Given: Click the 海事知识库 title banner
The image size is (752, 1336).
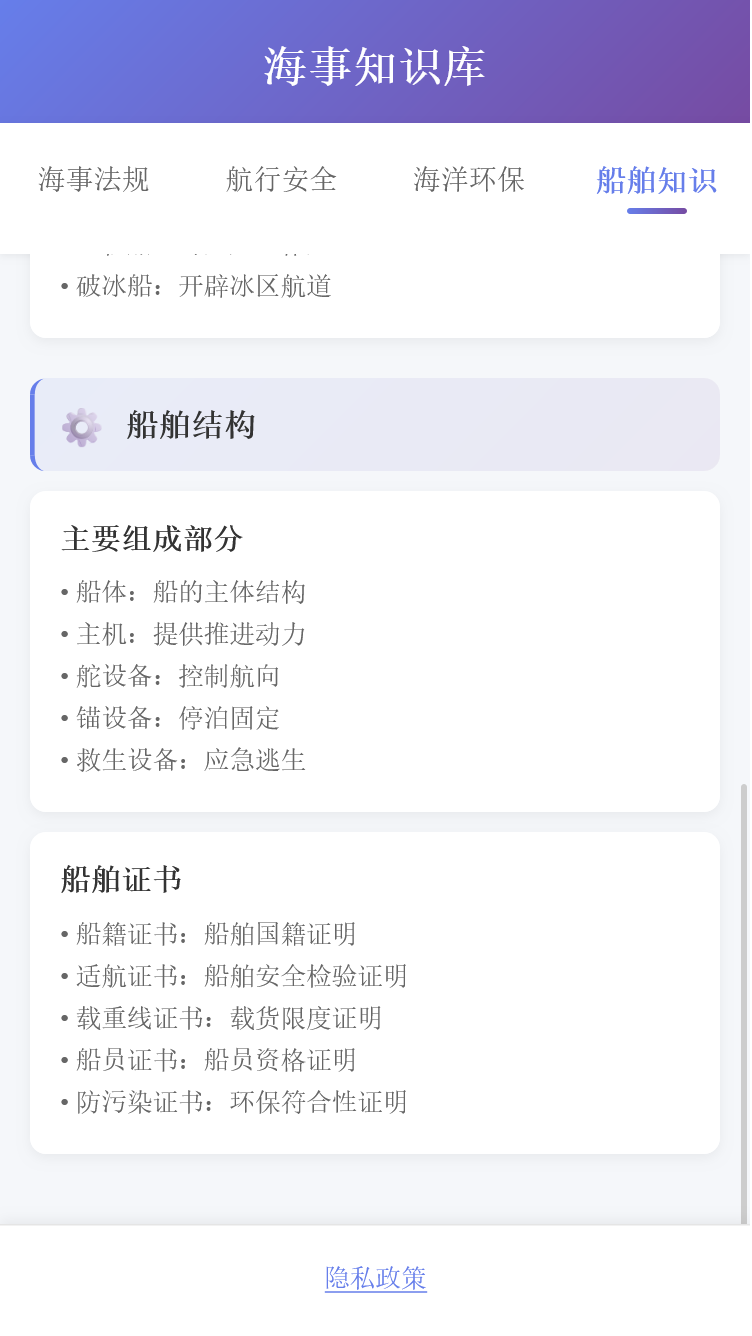Looking at the screenshot, I should tap(375, 68).
